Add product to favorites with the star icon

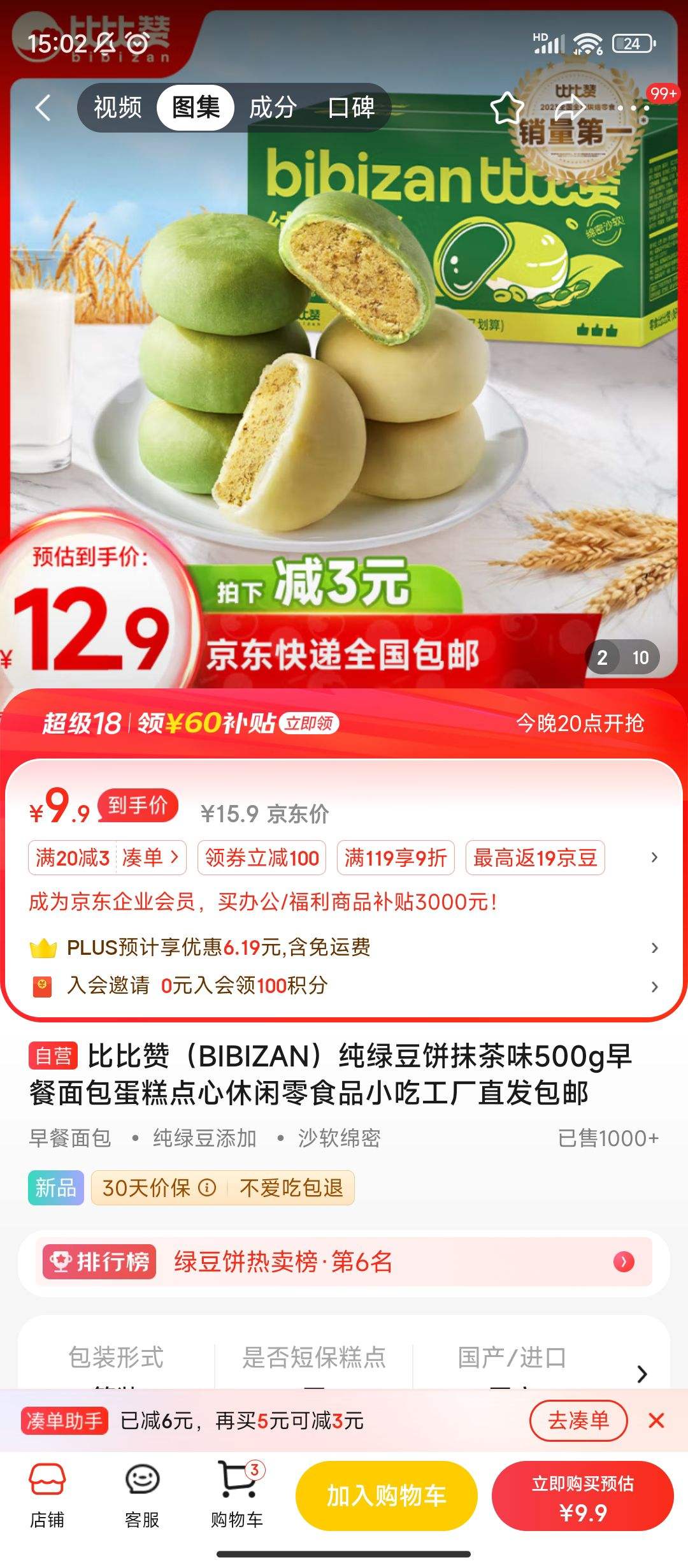tap(505, 108)
